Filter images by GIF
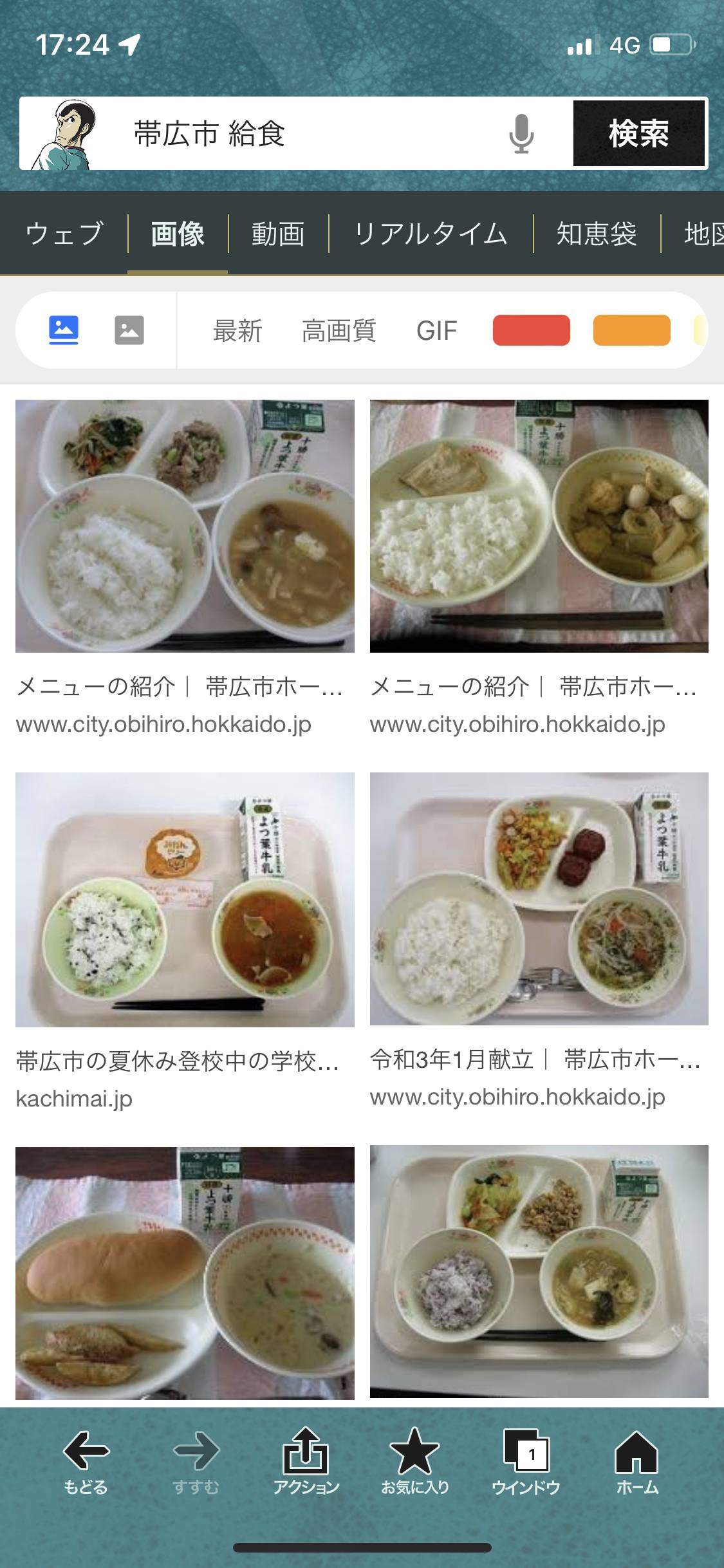The height and width of the screenshot is (1568, 724). pyautogui.click(x=436, y=331)
